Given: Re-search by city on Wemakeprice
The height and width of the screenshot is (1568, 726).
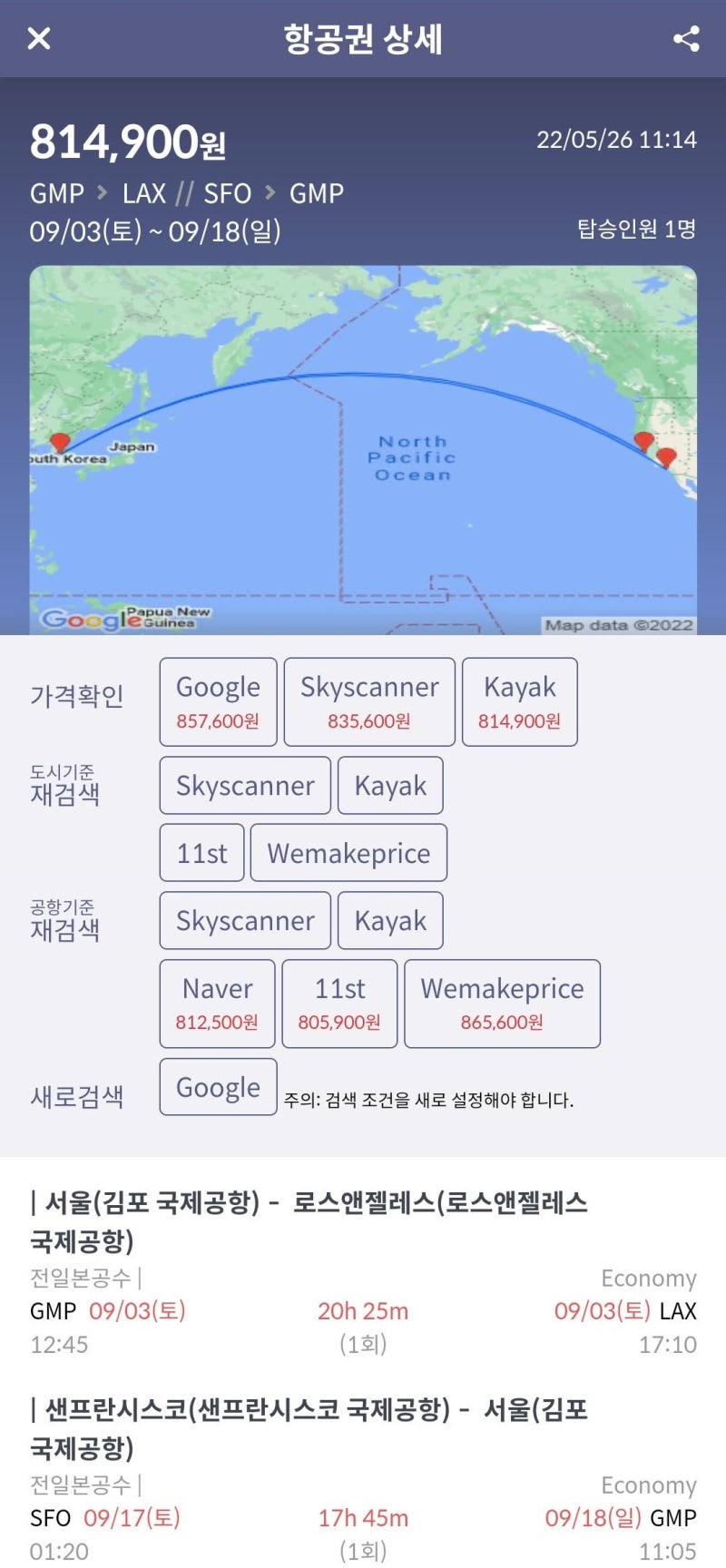Looking at the screenshot, I should click(x=348, y=853).
